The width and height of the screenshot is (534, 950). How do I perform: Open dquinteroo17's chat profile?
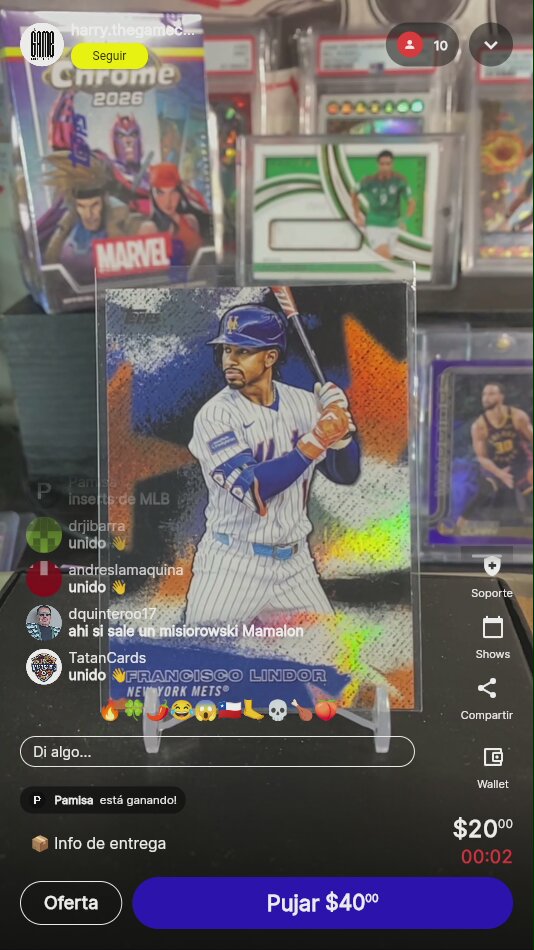pos(44,623)
